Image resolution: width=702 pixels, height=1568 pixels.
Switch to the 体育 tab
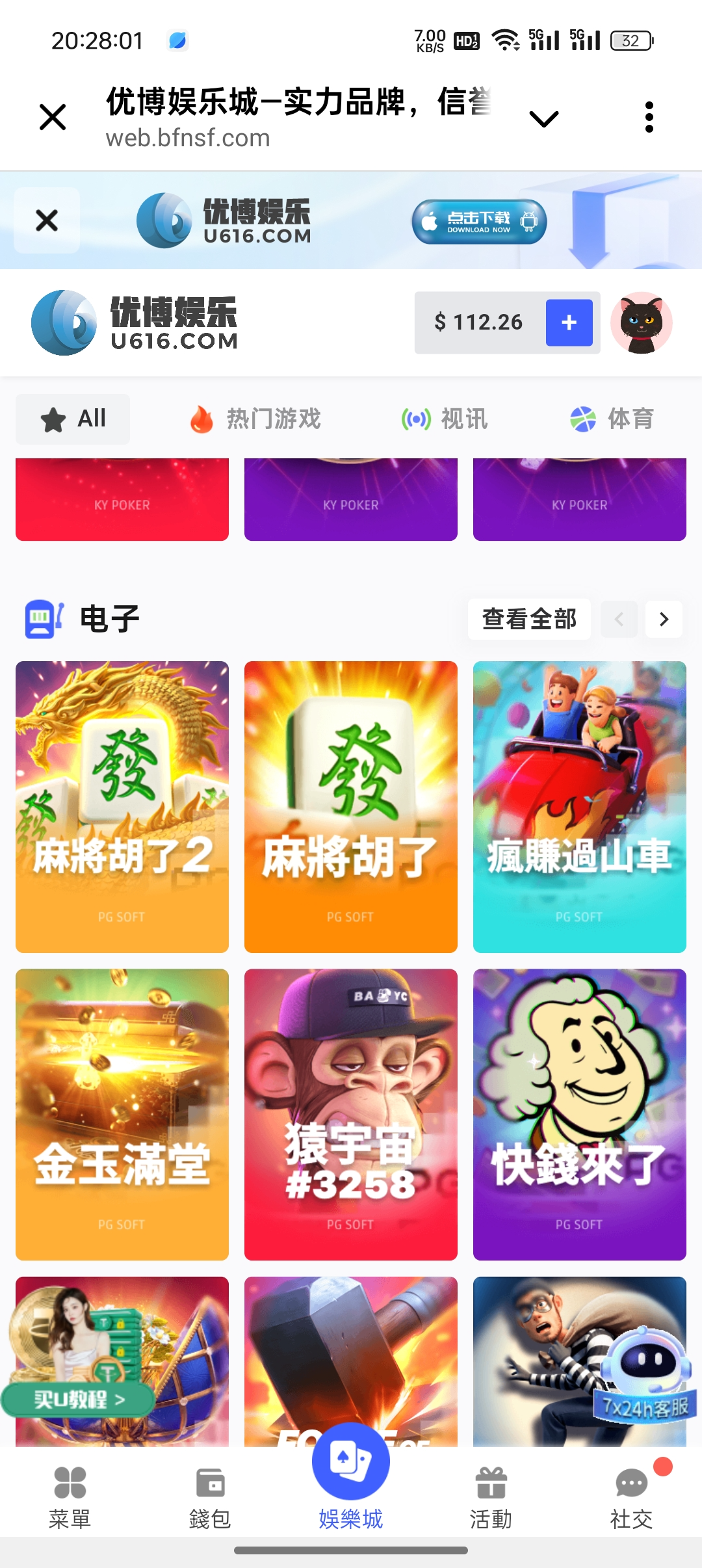(x=612, y=419)
